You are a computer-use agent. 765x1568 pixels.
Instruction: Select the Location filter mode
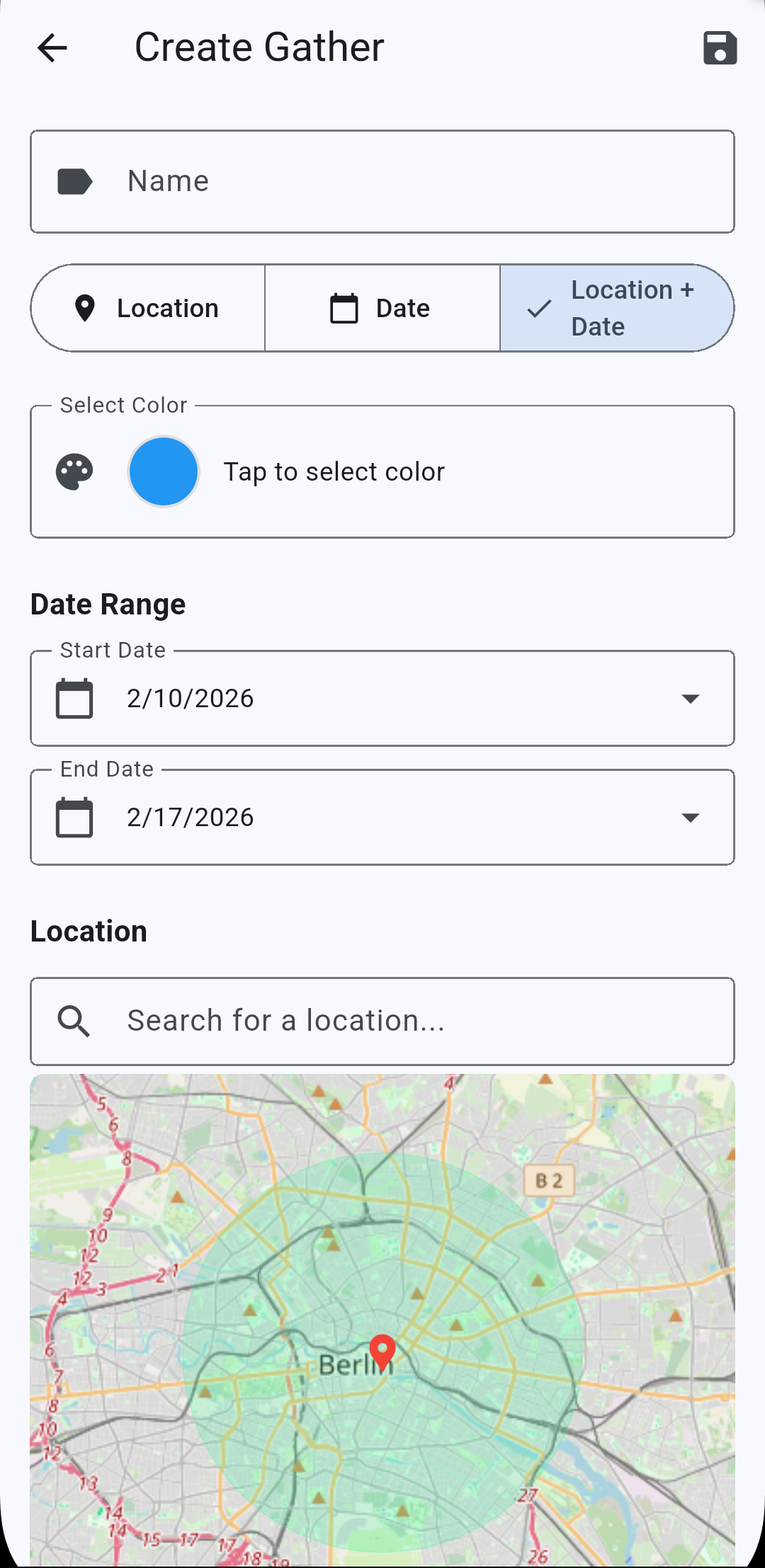[147, 308]
